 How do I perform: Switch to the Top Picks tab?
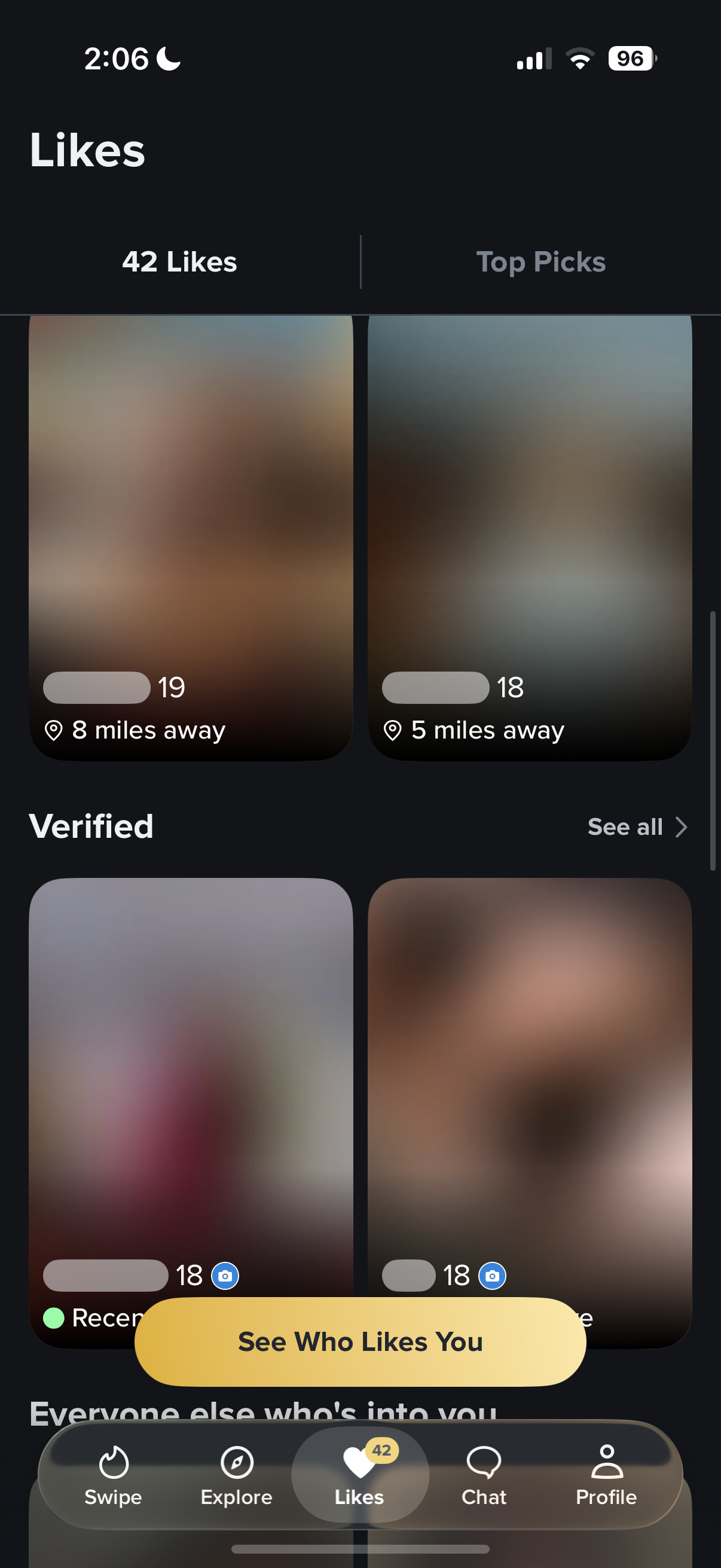coord(540,263)
